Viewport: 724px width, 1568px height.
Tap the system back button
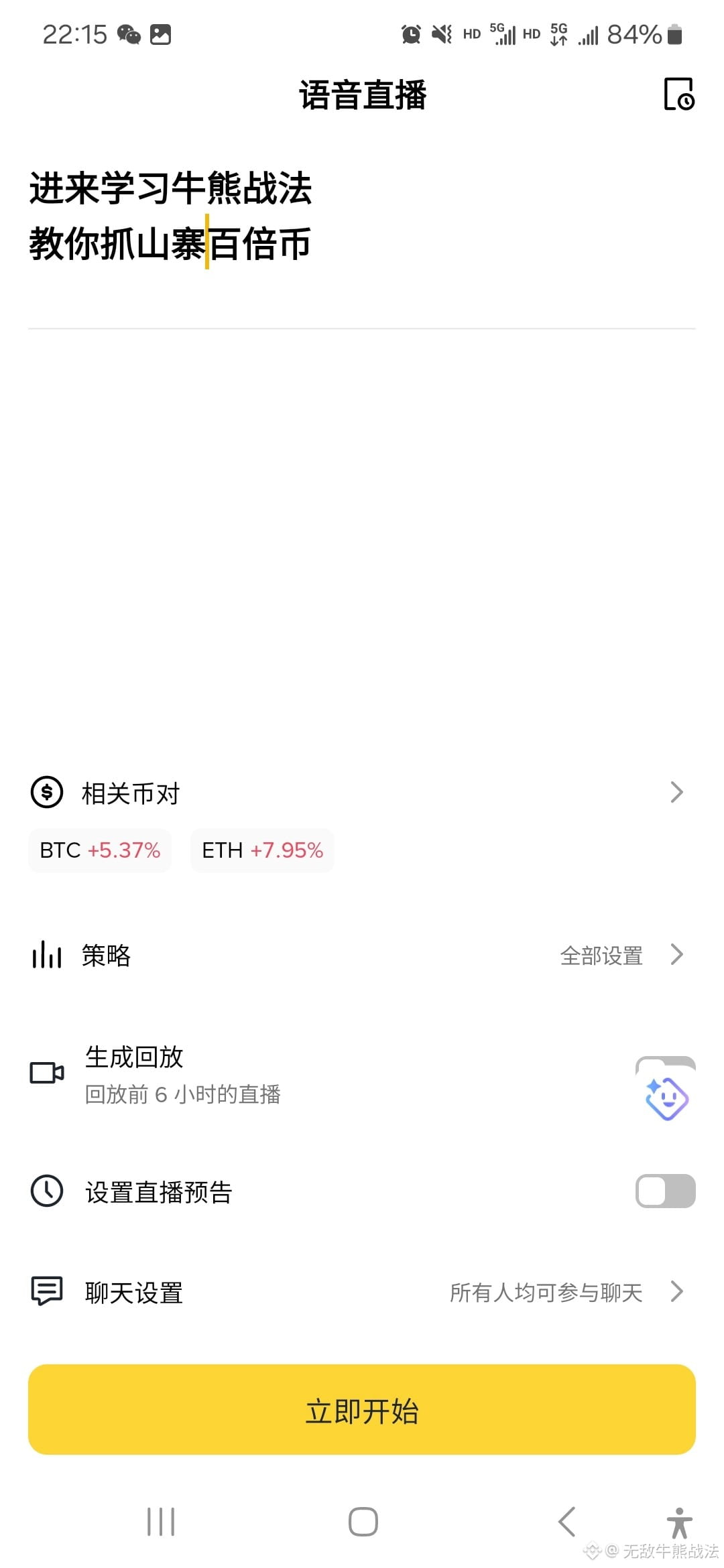(x=567, y=1521)
